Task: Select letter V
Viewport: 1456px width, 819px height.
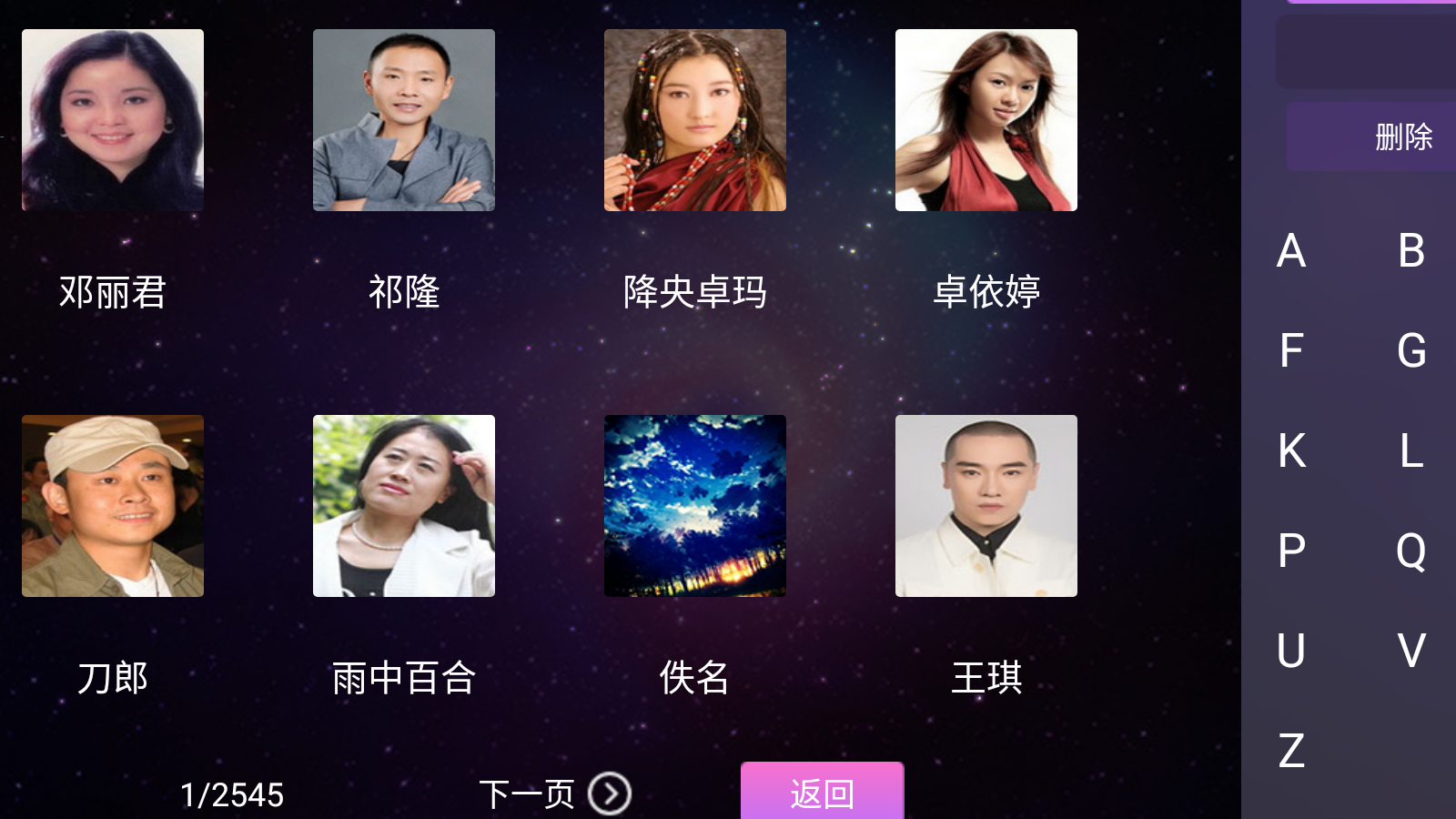Action: pos(1411,652)
